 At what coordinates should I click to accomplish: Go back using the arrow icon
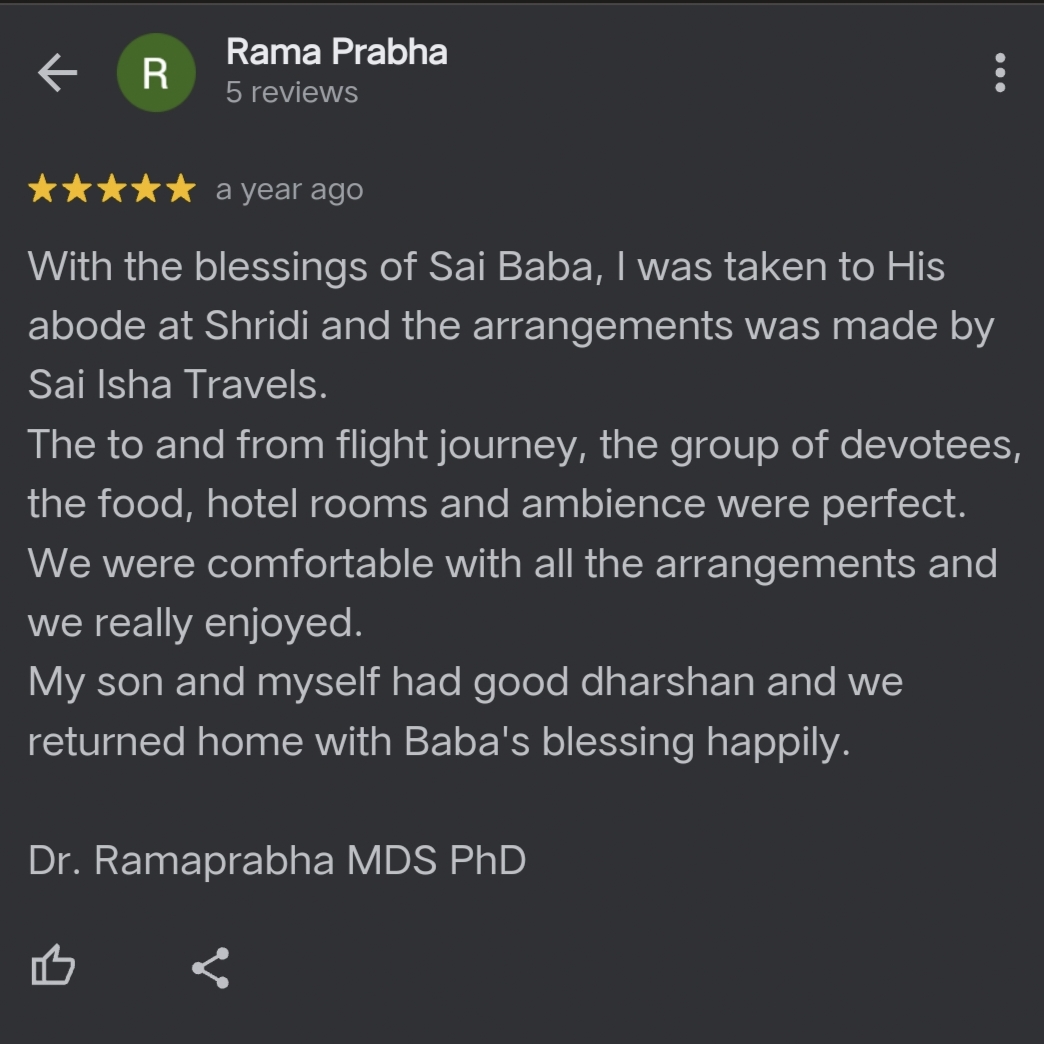click(x=57, y=73)
